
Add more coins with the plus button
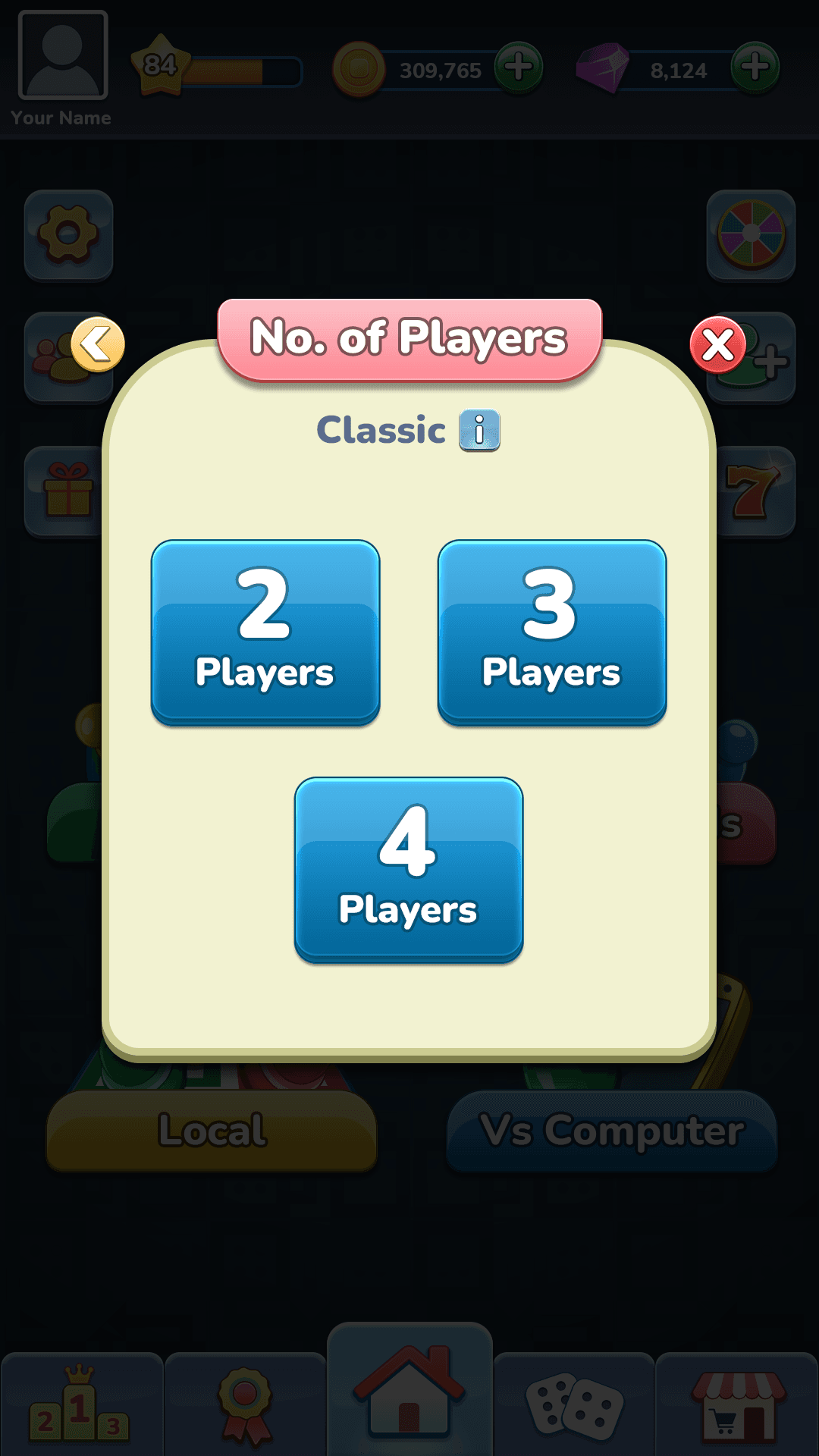518,69
